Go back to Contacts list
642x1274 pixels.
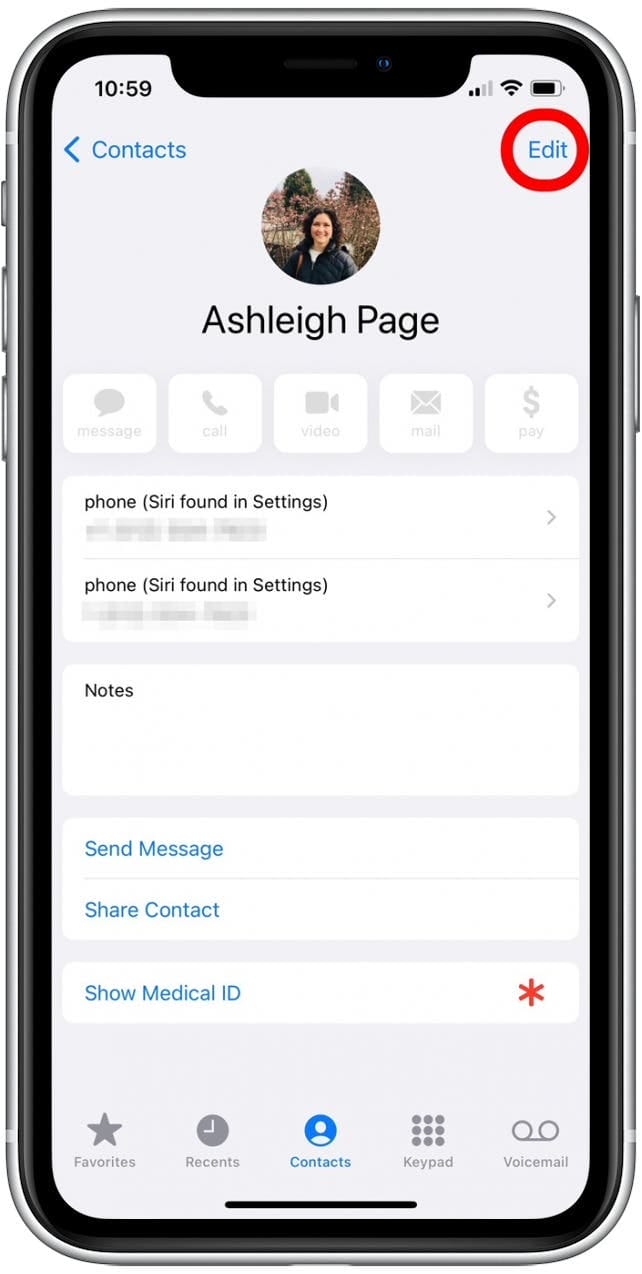click(x=125, y=150)
